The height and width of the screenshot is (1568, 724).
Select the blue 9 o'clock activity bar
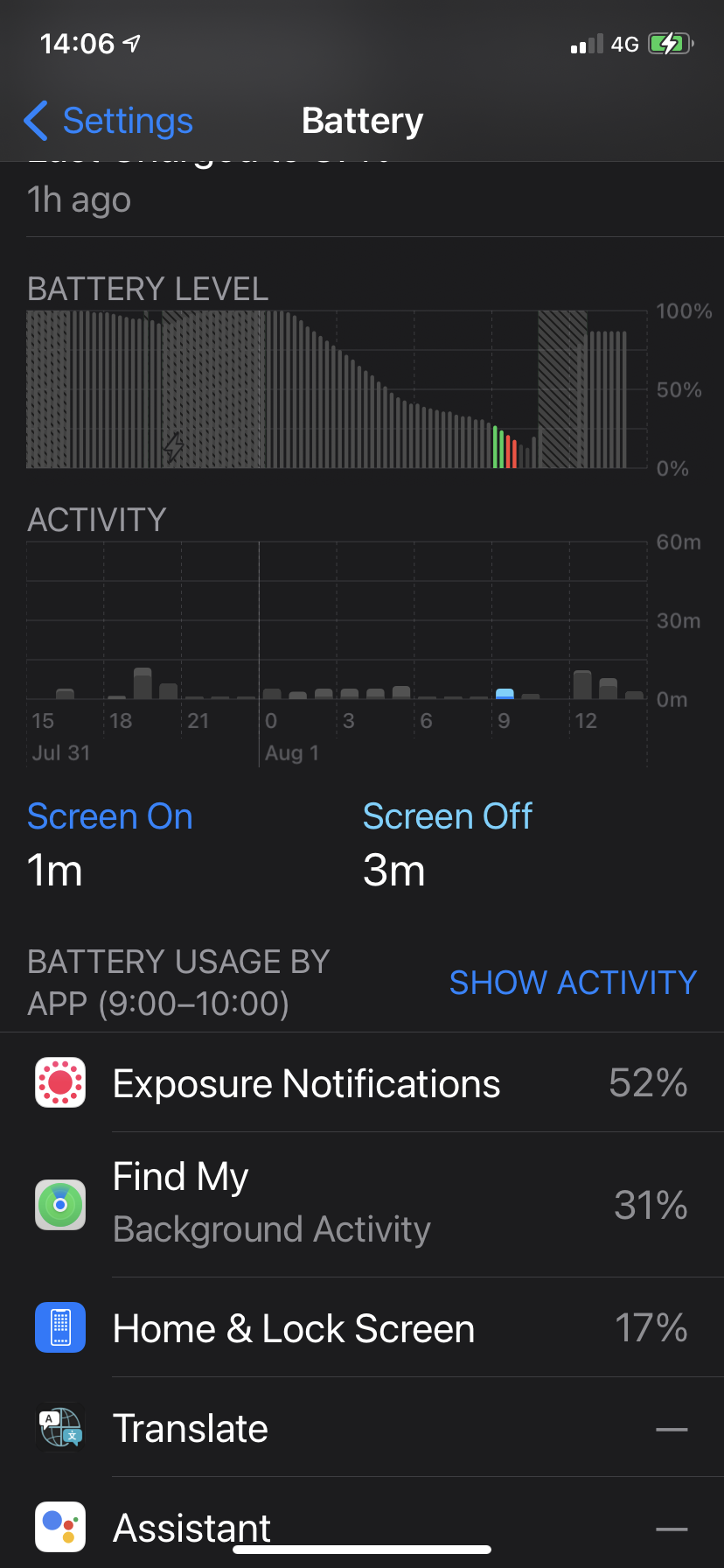tap(505, 694)
